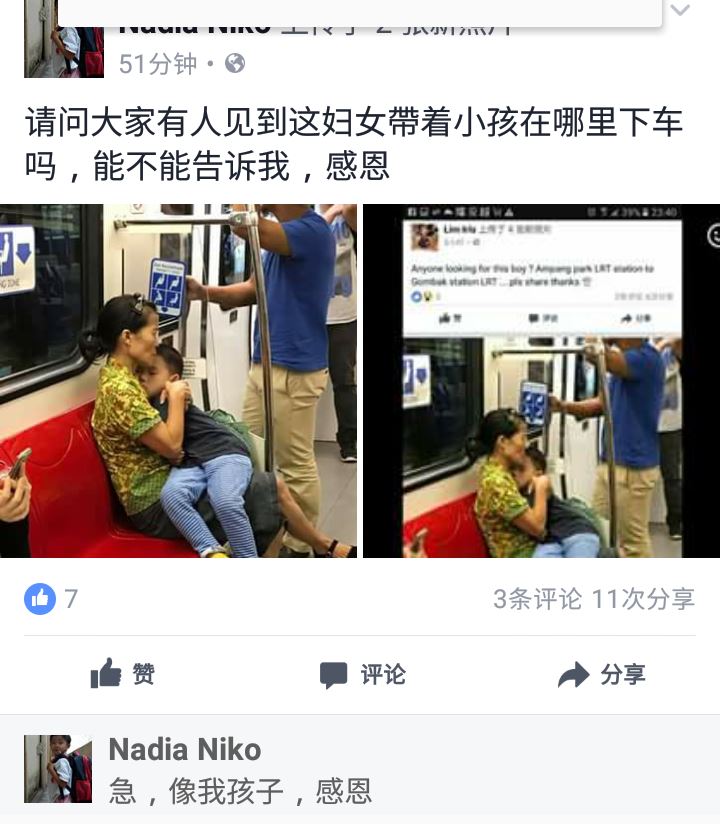The image size is (720, 824).
Task: Share the post with the 分享 button
Action: [x=601, y=675]
